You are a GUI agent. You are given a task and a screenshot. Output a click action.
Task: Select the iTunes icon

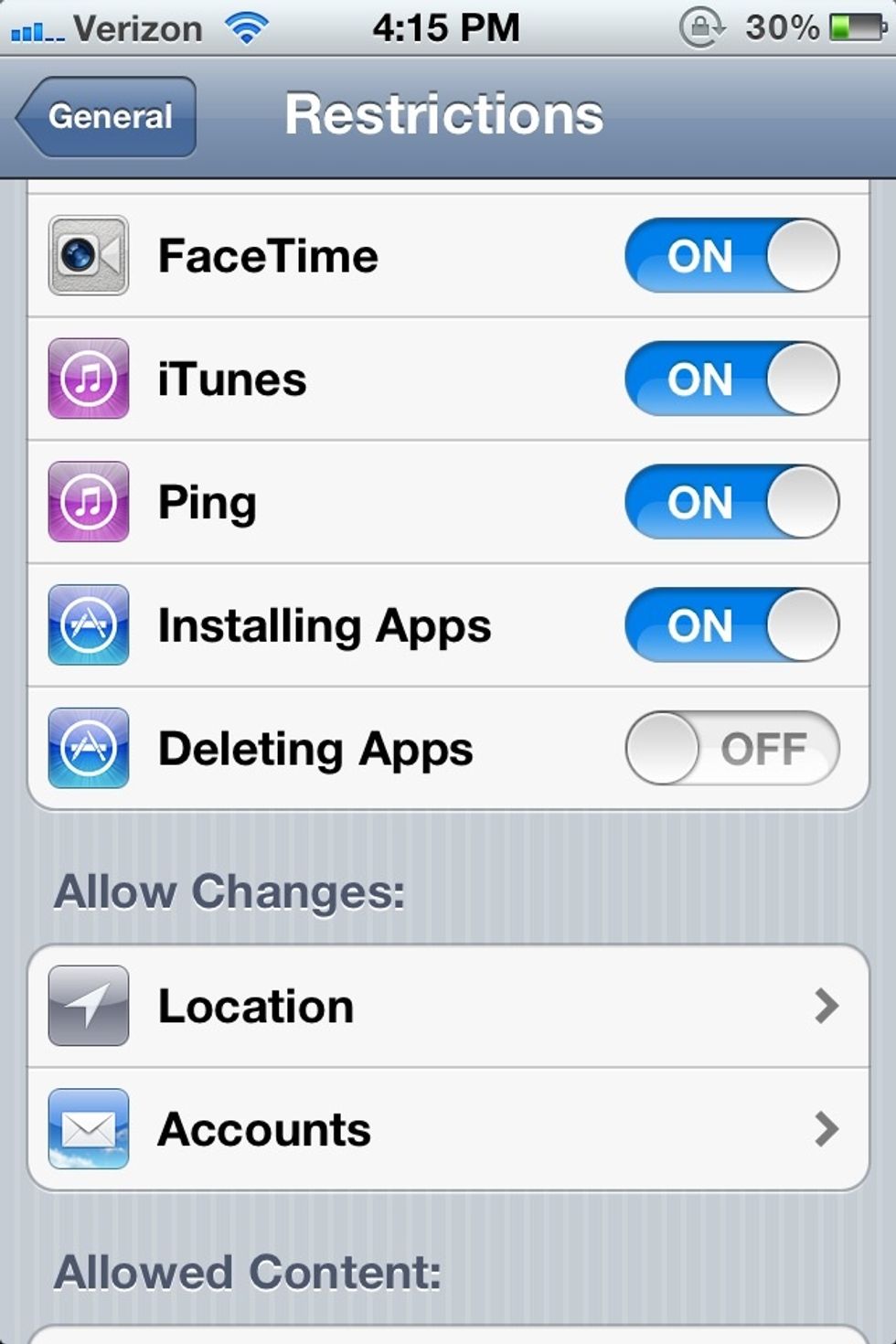click(x=87, y=379)
